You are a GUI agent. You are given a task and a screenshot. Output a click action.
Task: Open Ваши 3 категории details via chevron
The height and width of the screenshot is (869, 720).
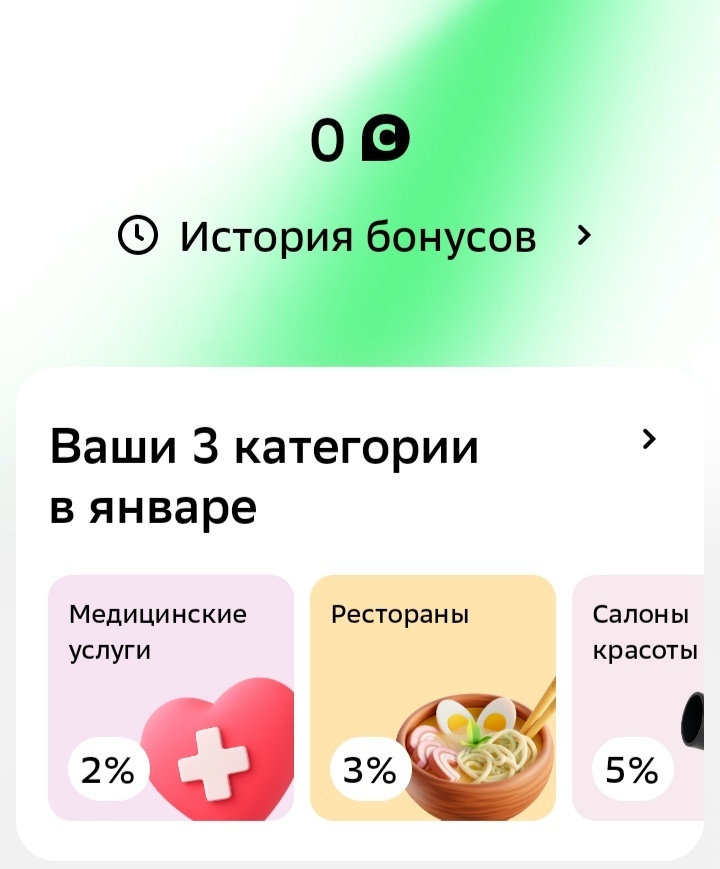650,438
